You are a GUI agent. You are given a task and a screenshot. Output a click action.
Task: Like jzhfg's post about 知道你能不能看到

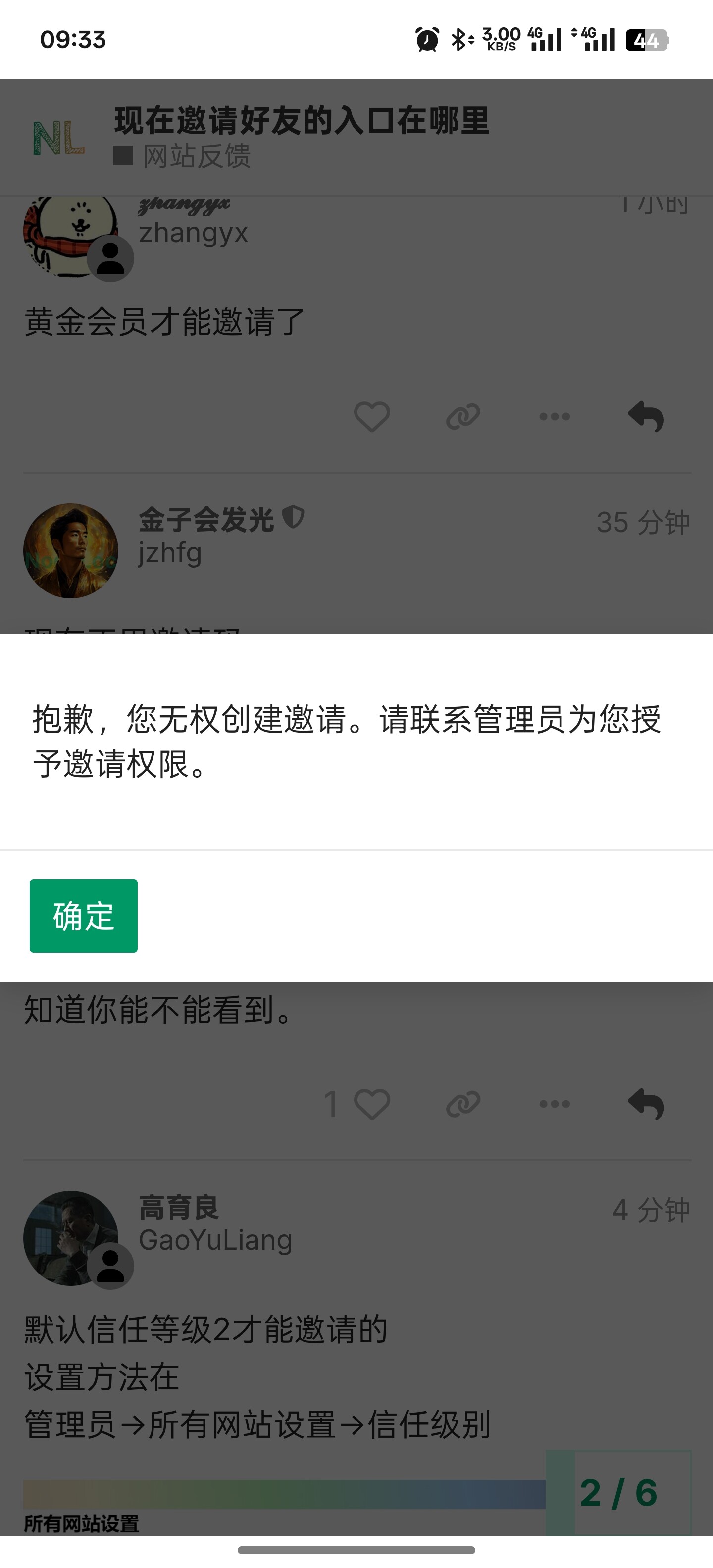372,1104
